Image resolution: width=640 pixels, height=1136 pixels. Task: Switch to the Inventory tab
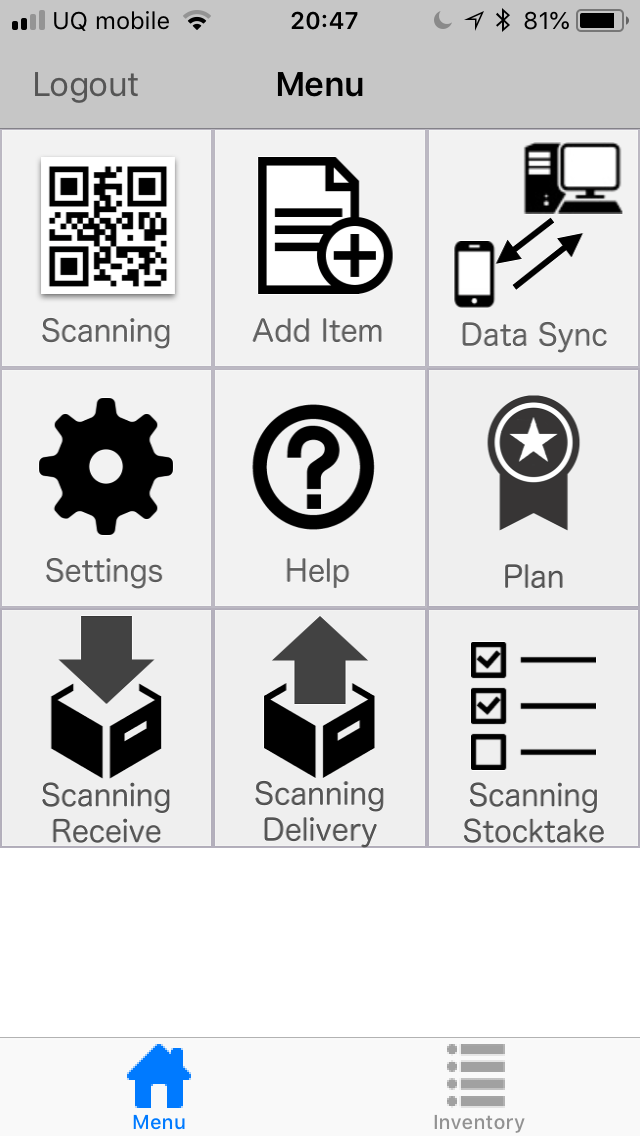click(478, 1087)
